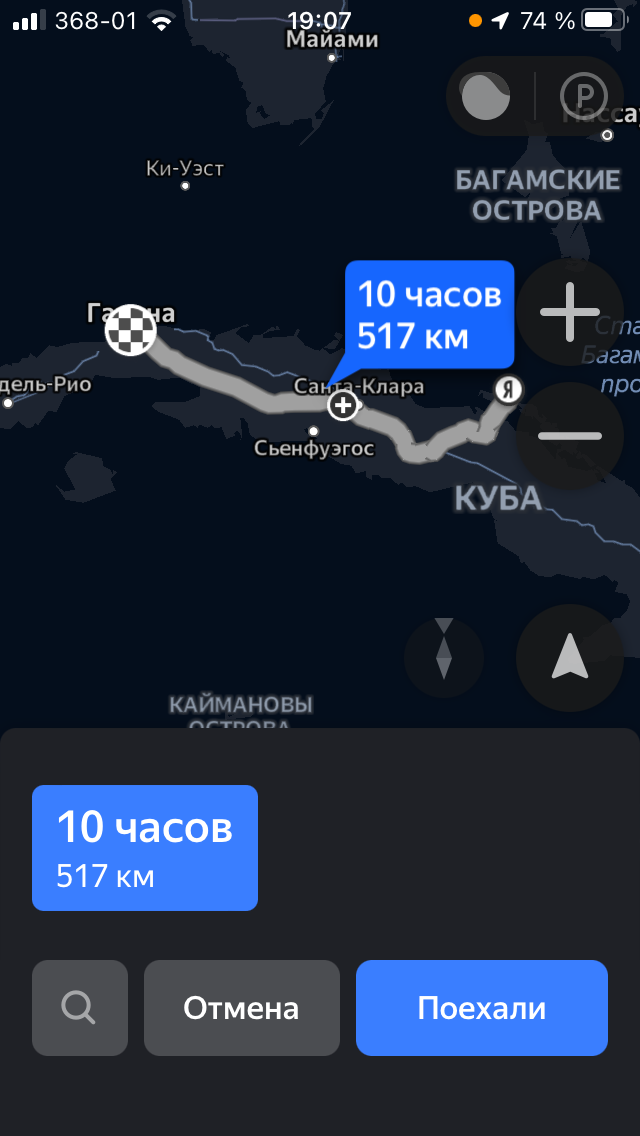Viewport: 640px width, 1136px height.
Task: Toggle the traffic layer indicator
Action: [487, 97]
